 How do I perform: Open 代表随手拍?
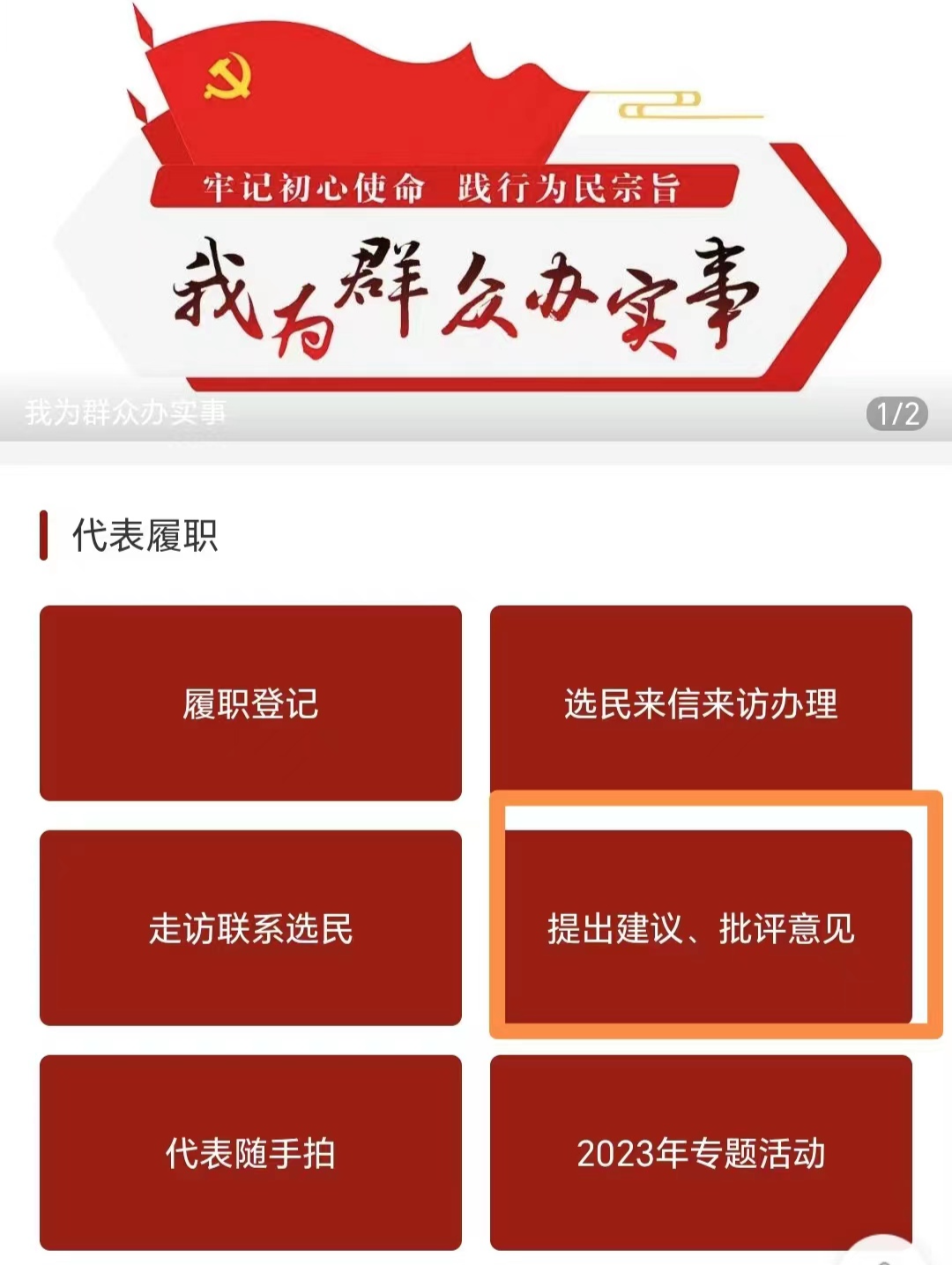click(250, 1153)
